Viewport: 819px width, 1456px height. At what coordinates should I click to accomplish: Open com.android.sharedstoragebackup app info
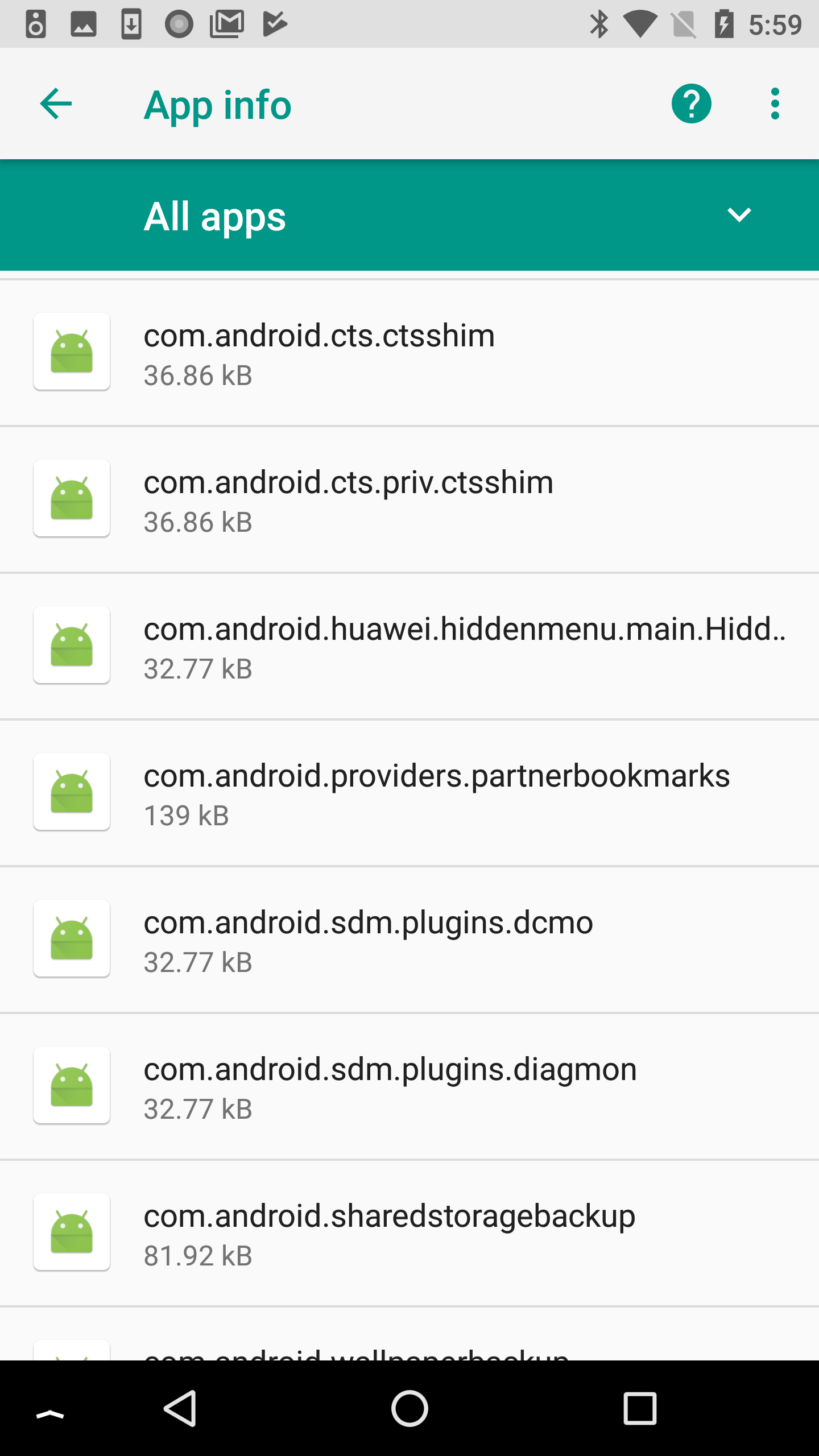coord(409,1233)
